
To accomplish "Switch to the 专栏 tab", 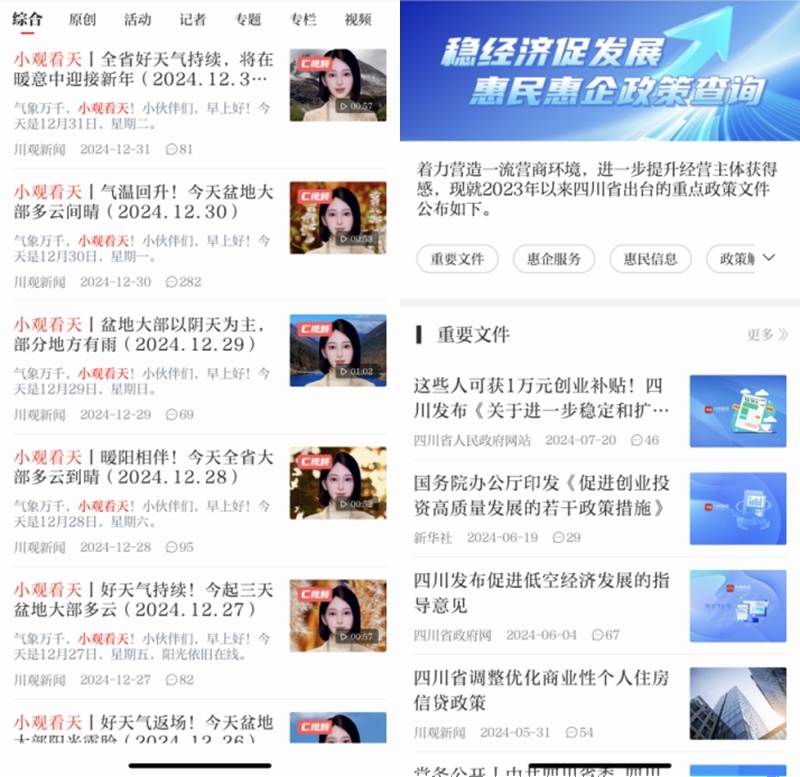I will 303,19.
